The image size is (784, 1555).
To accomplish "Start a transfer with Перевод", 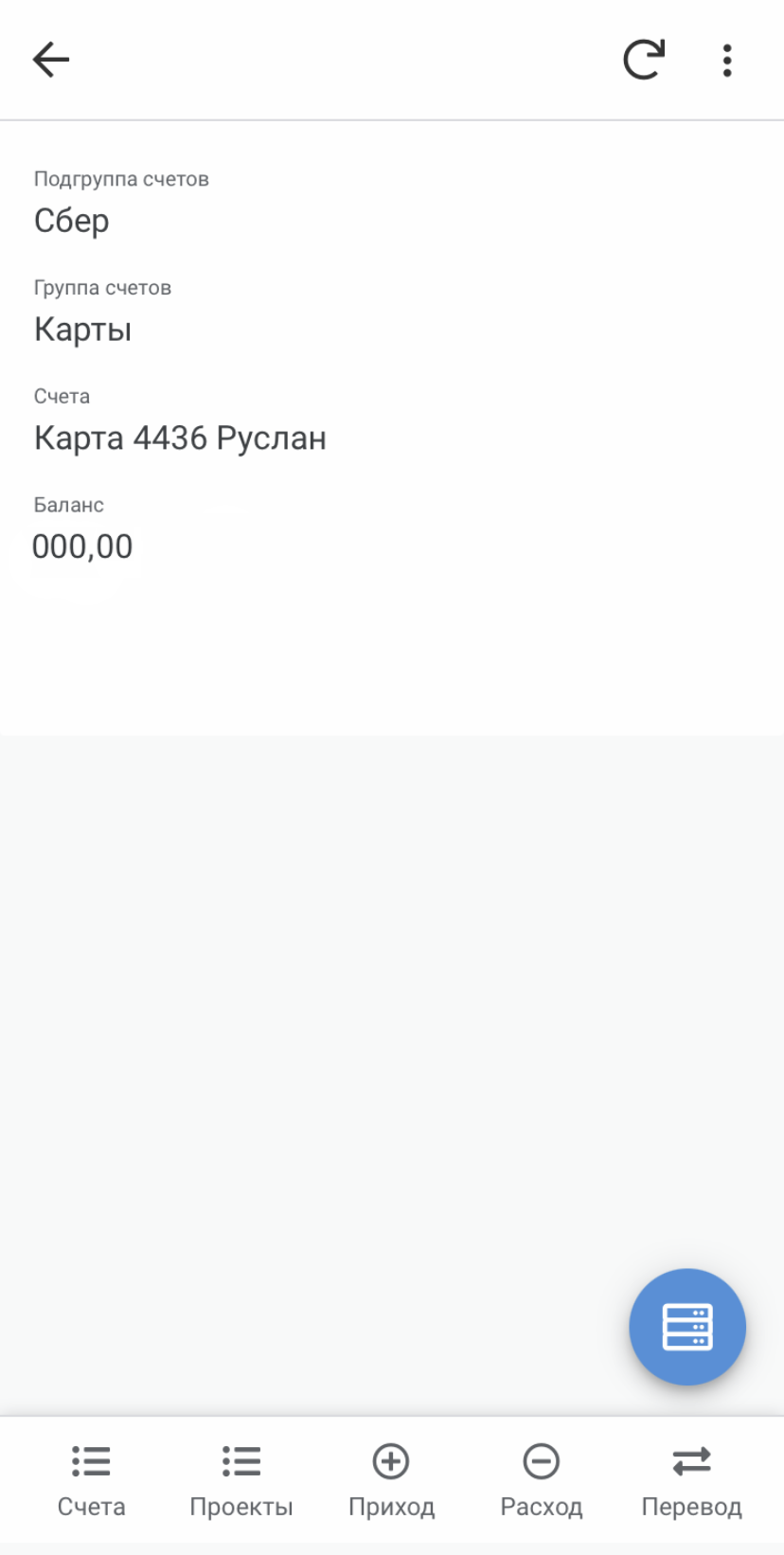I will 691,1481.
